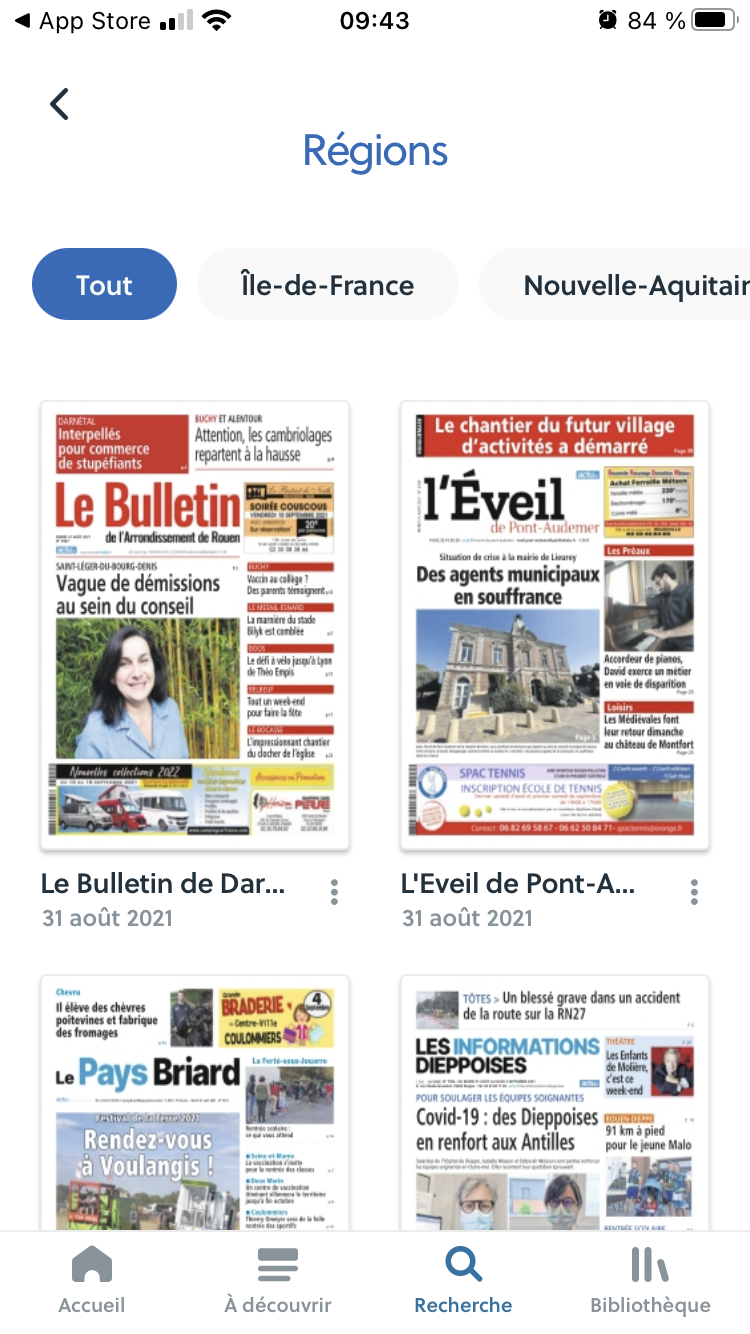The height and width of the screenshot is (1334, 750).
Task: Open options menu for Le Bulletin de Darnétal
Action: pyautogui.click(x=334, y=892)
